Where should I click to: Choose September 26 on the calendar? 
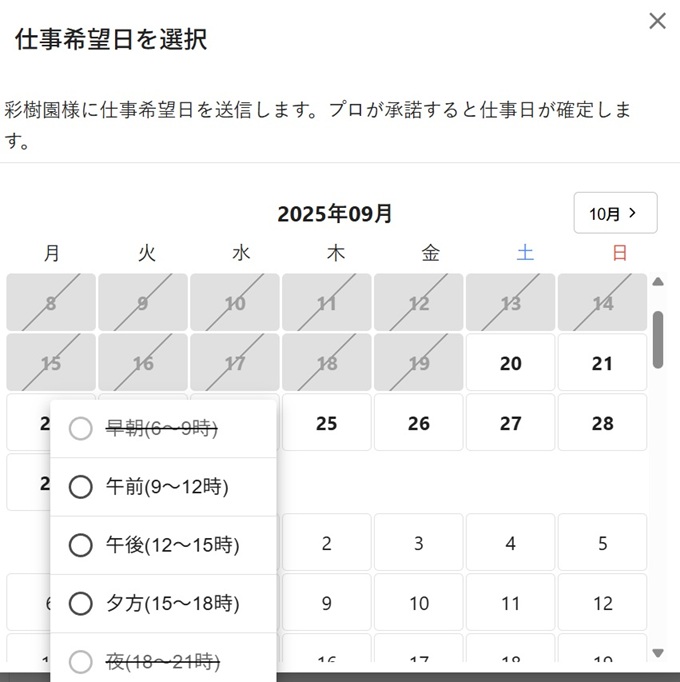[x=419, y=423]
